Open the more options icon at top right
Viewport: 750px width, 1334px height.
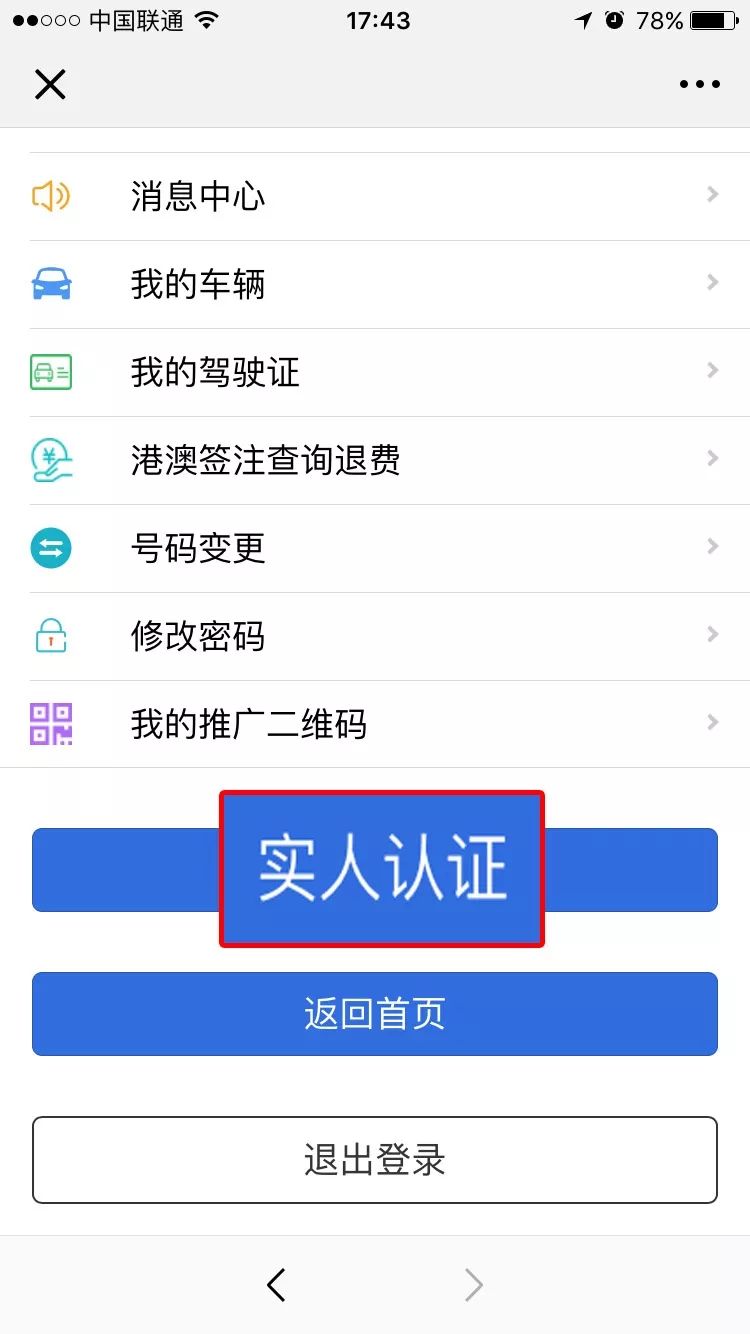pyautogui.click(x=699, y=84)
